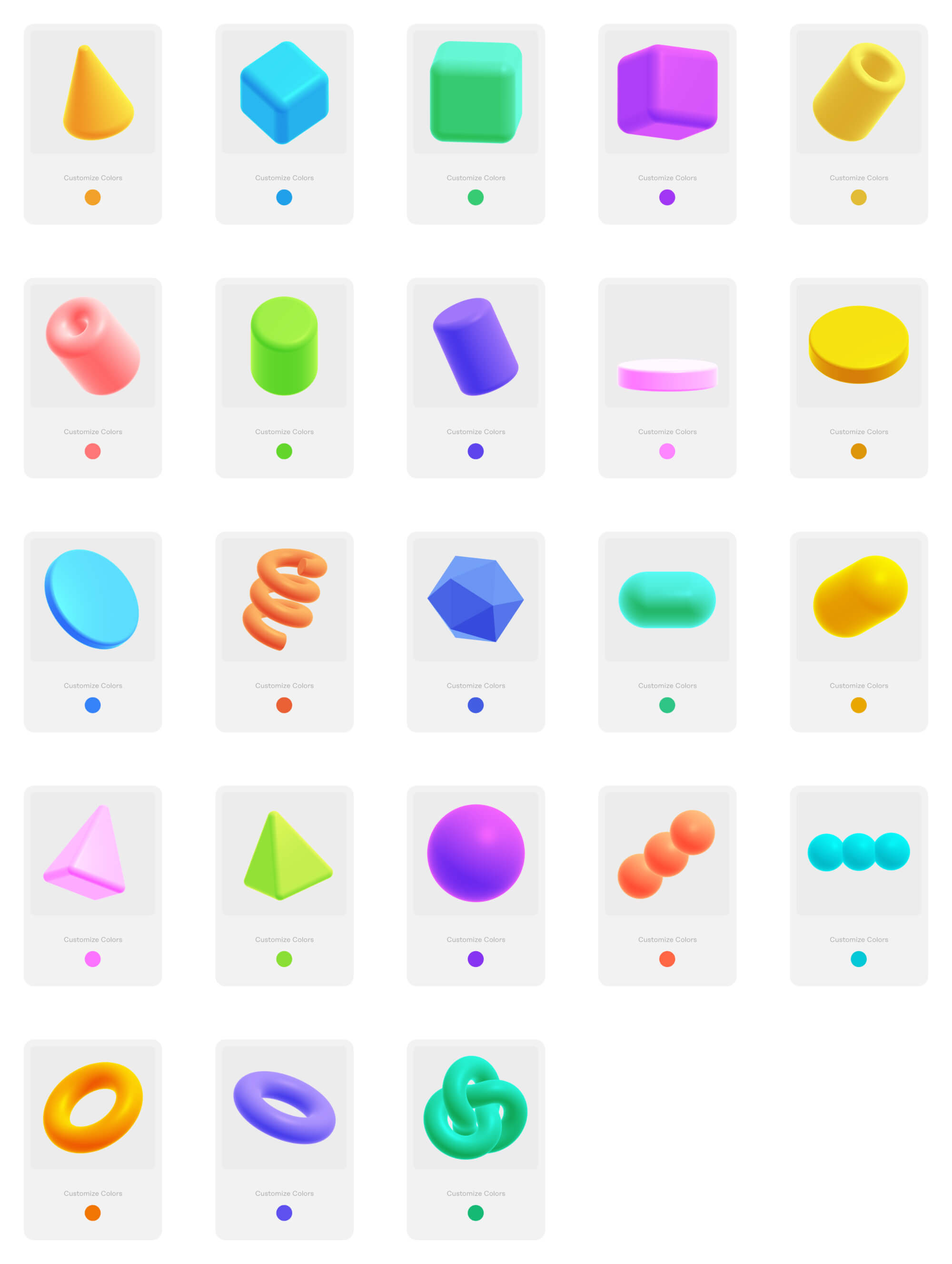
Task: Click Customize Colors under the orange cone
Action: tap(92, 178)
